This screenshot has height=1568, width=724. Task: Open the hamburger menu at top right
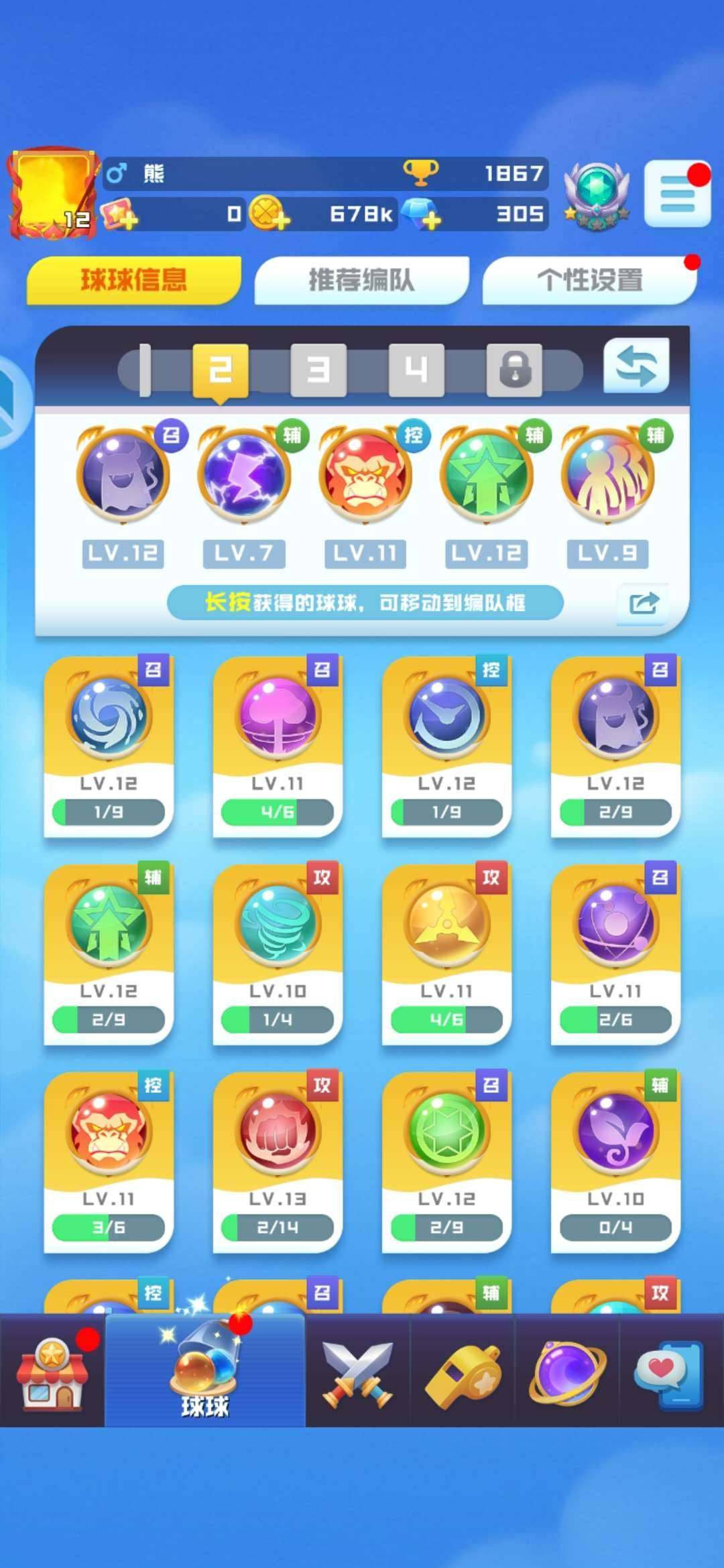tap(677, 194)
